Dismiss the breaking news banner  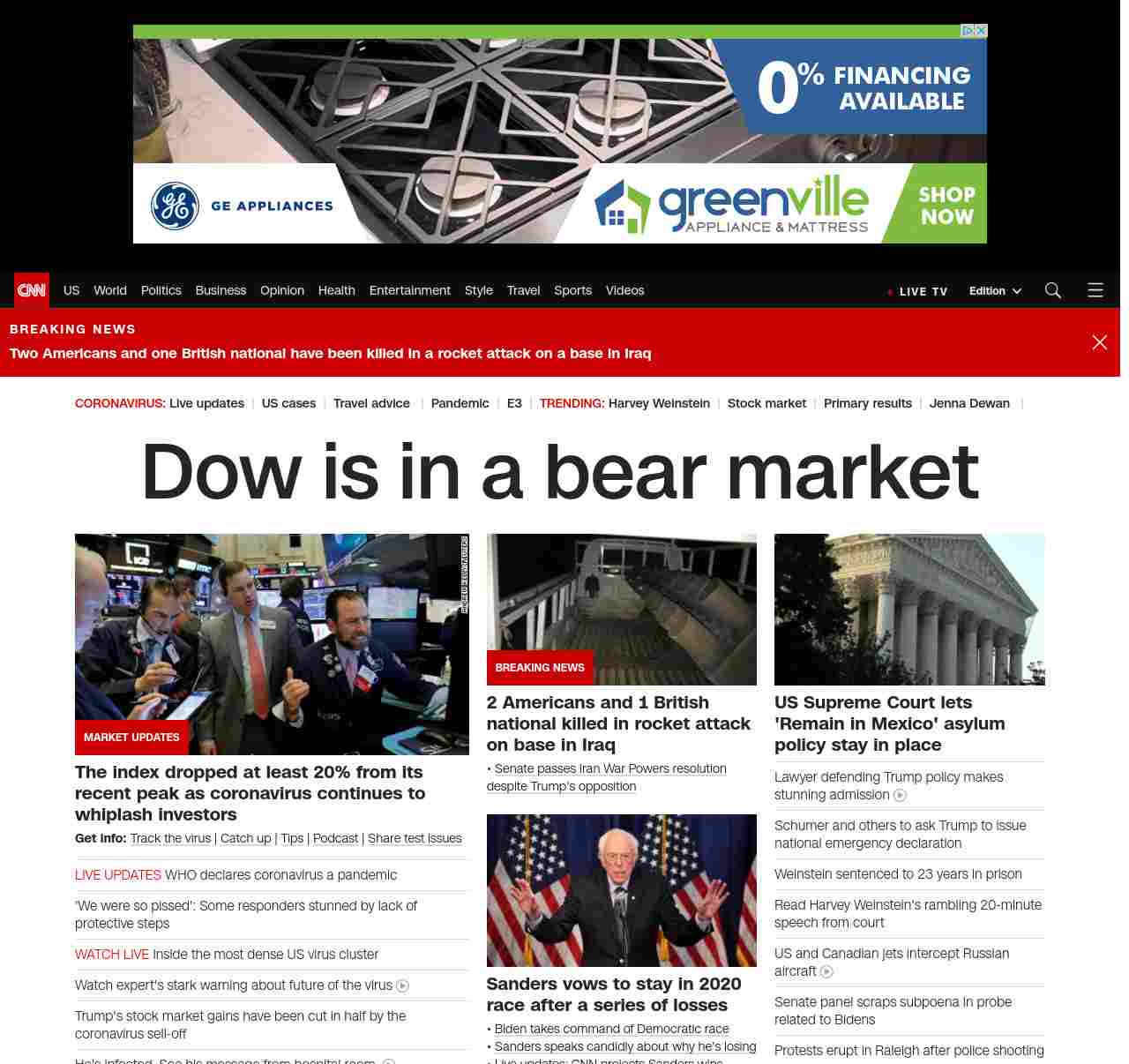pos(1099,342)
